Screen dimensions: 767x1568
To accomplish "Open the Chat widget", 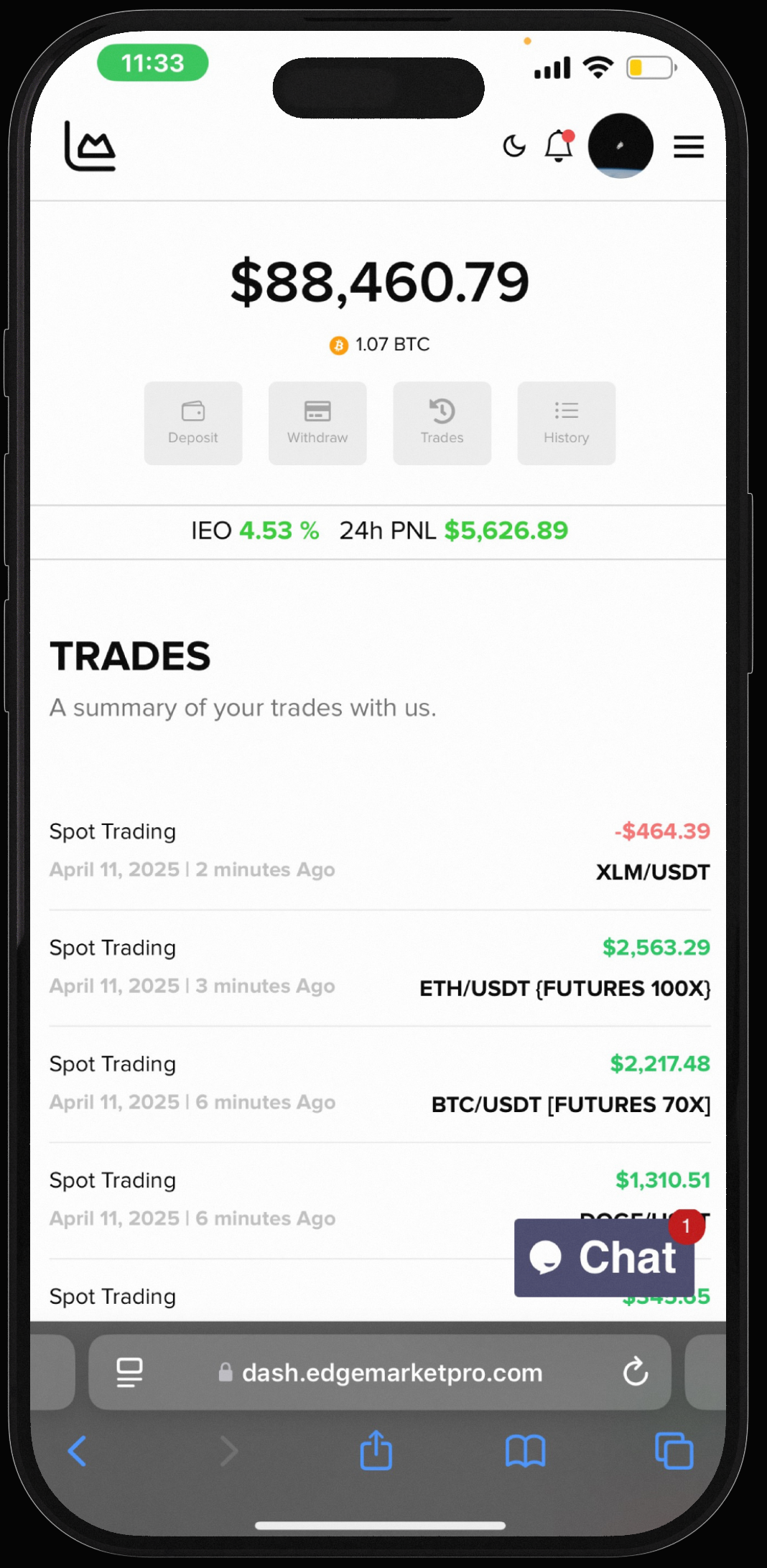I will [604, 1257].
